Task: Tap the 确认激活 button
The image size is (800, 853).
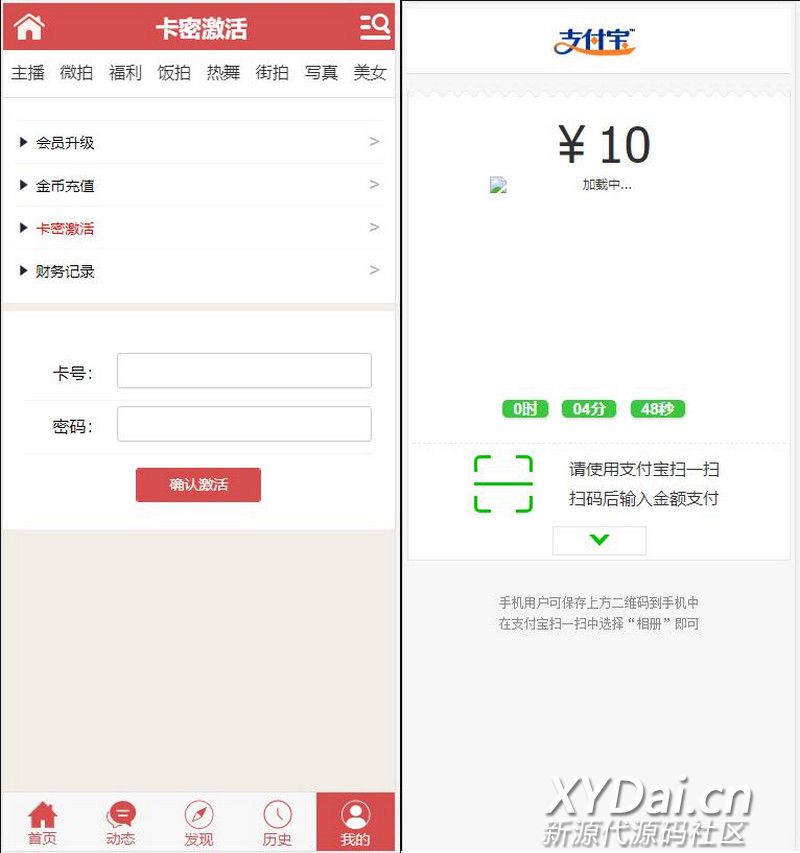Action: point(198,485)
